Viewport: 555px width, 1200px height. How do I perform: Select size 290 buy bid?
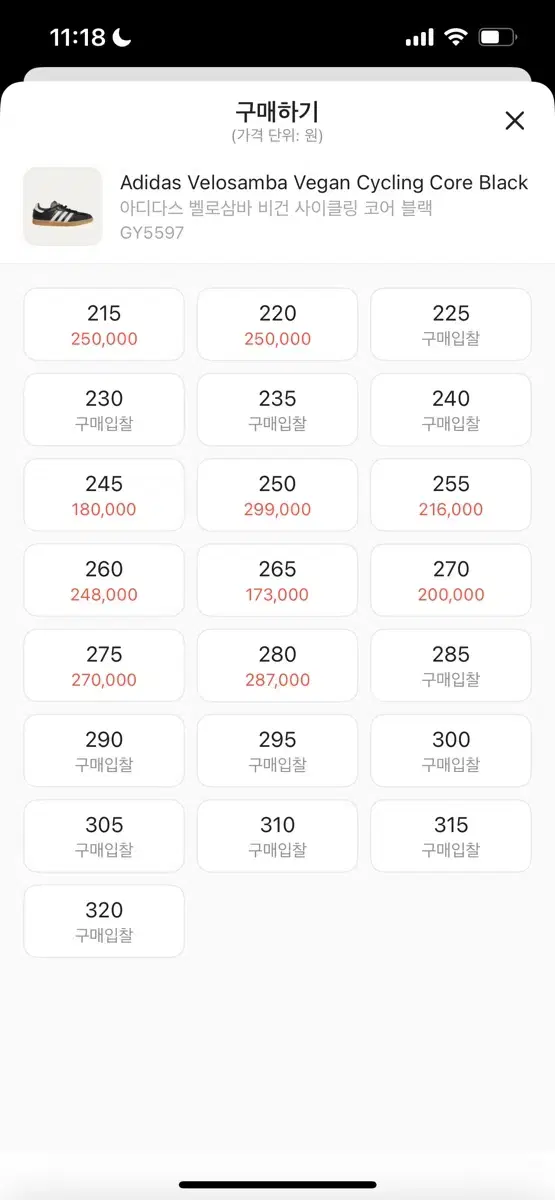104,751
